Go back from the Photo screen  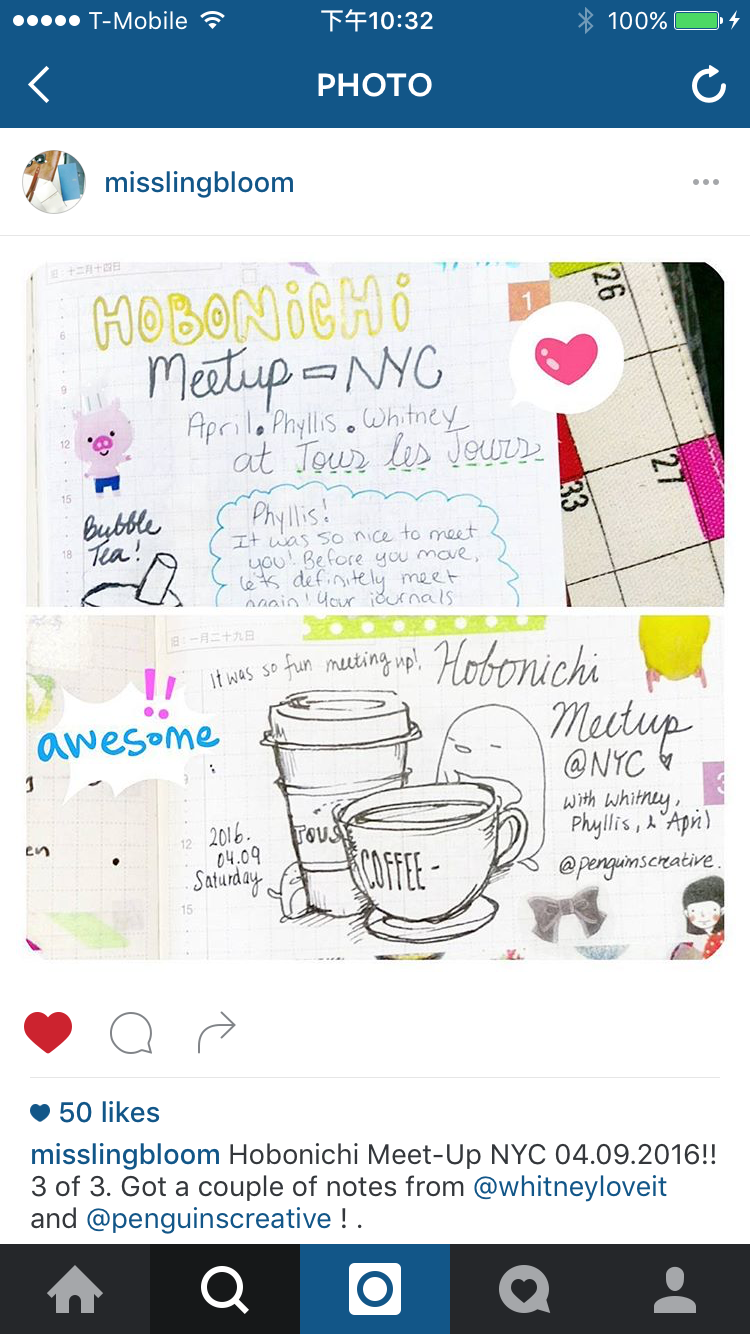[x=40, y=85]
